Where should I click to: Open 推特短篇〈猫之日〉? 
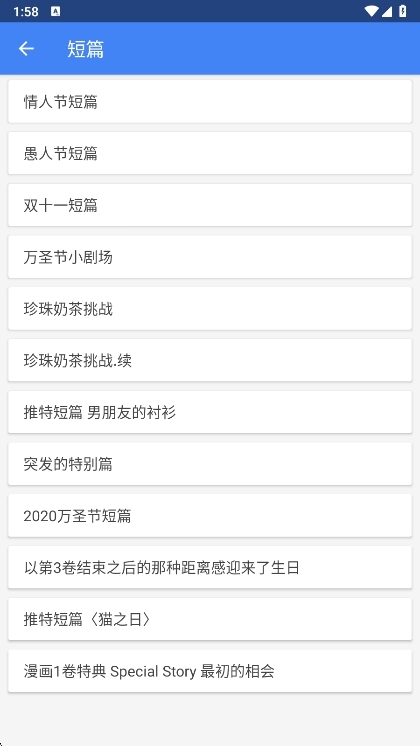(210, 619)
